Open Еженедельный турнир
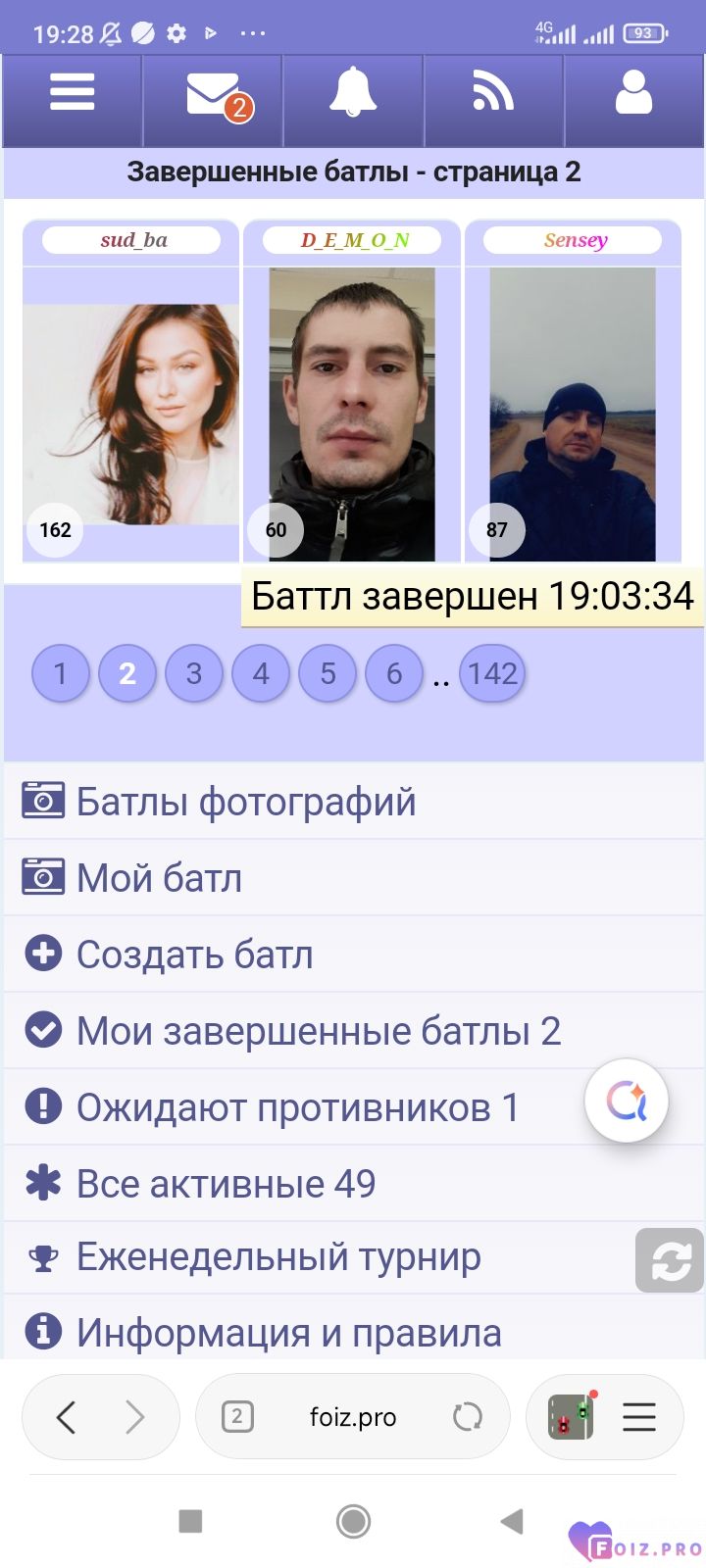The width and height of the screenshot is (706, 1568). [278, 1256]
